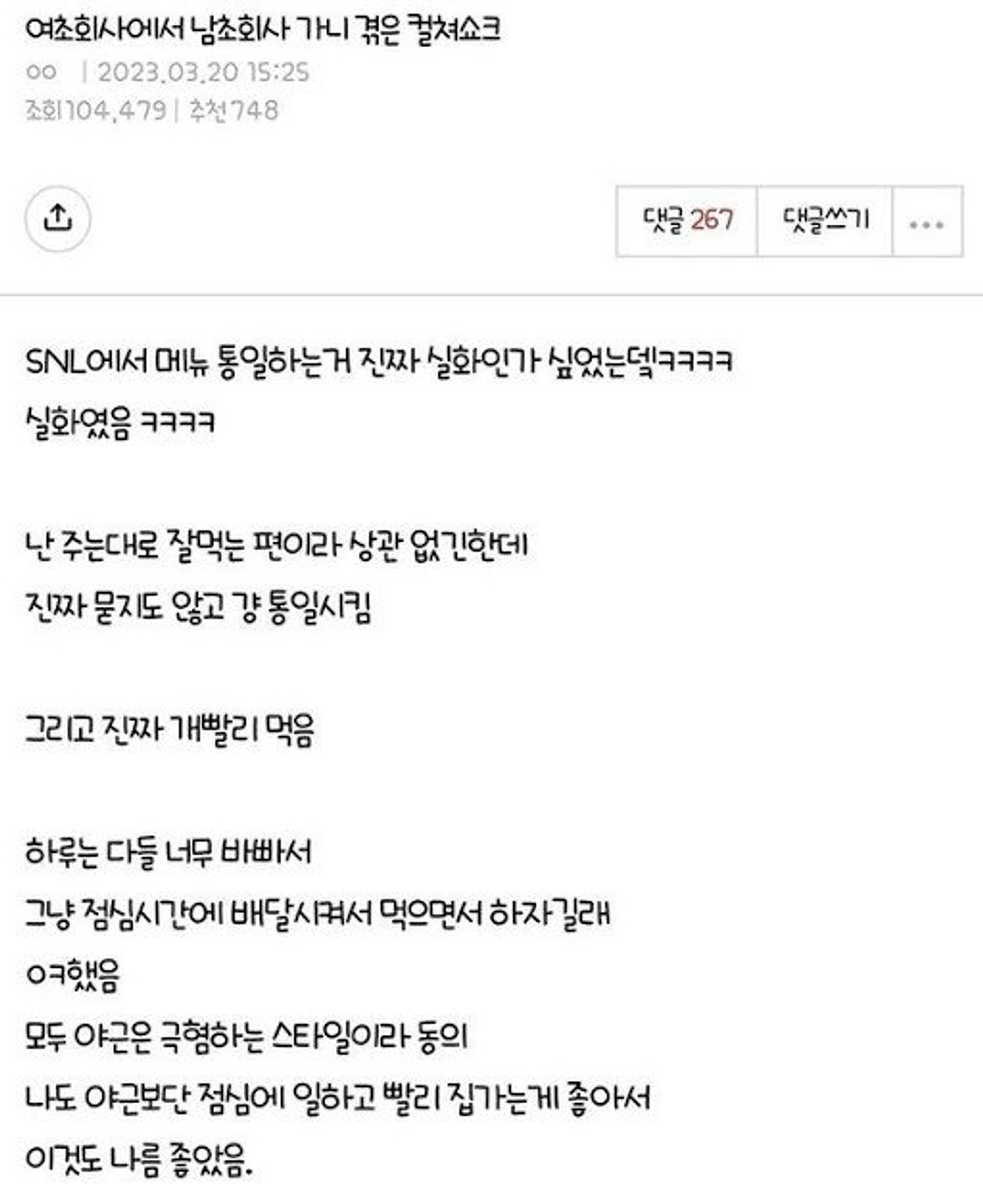This screenshot has height=1204, width=983.
Task: Open the 댓글 267 comments list
Action: click(687, 221)
